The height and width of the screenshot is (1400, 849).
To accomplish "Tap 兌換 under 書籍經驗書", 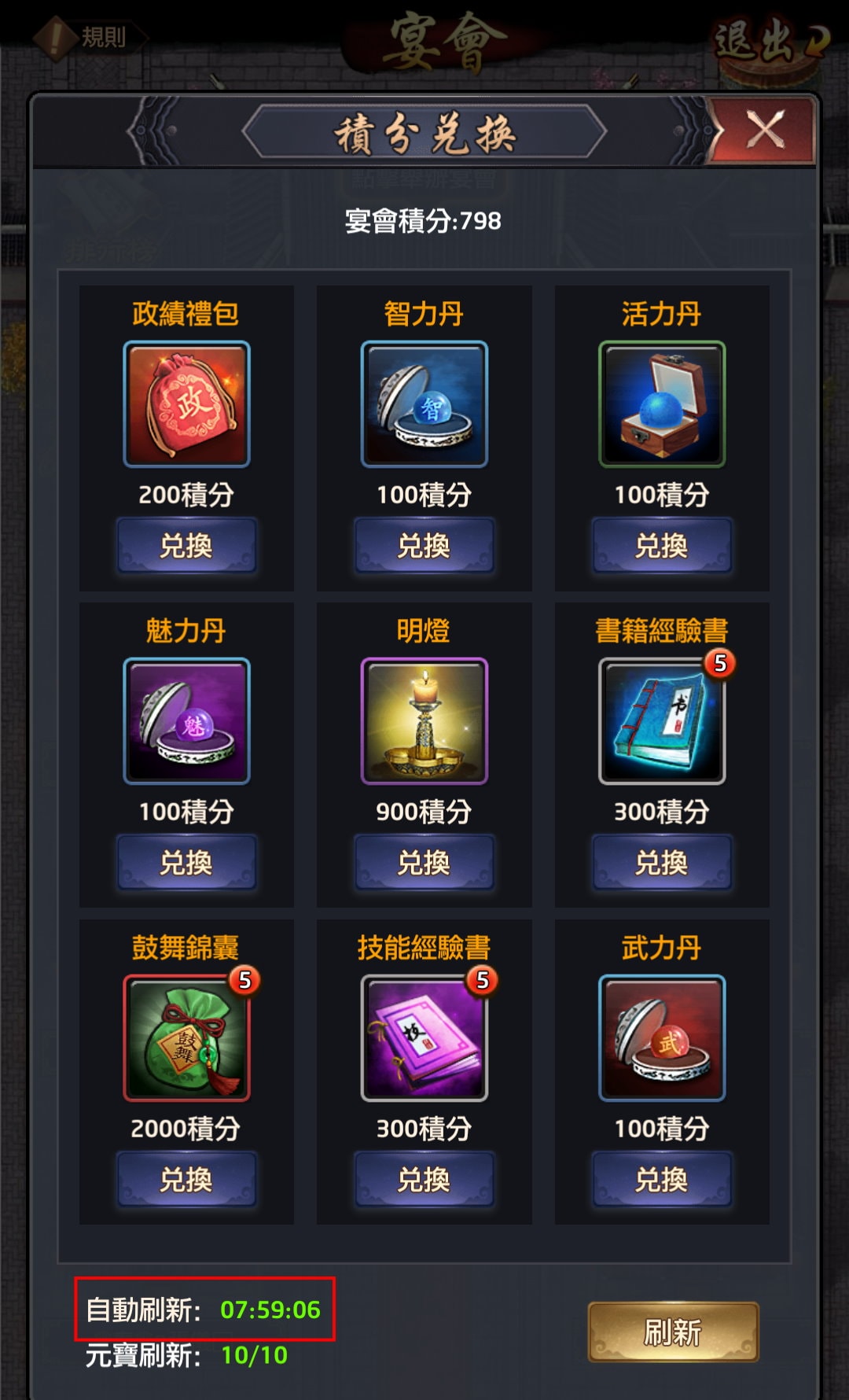I will [661, 863].
